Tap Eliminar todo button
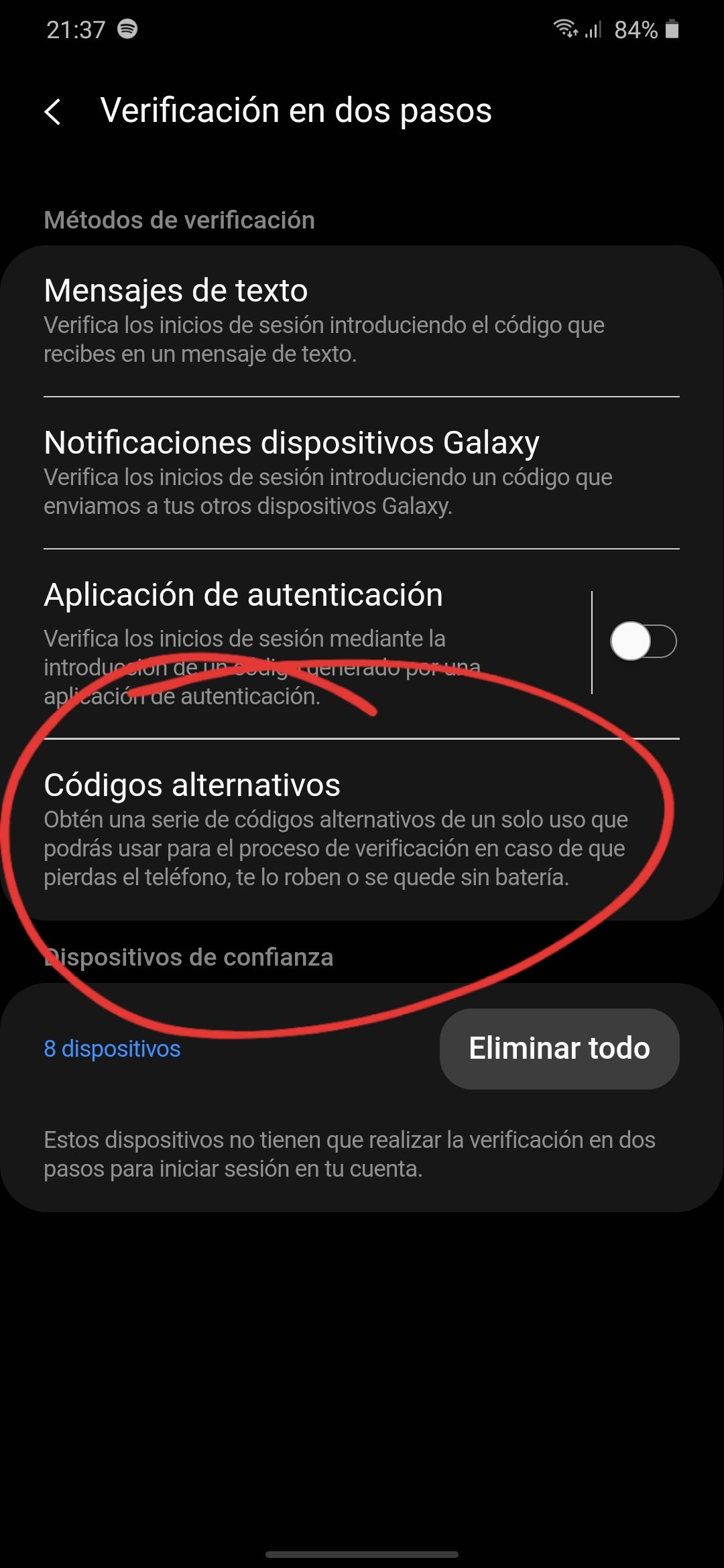This screenshot has height=1568, width=724. tap(559, 1049)
